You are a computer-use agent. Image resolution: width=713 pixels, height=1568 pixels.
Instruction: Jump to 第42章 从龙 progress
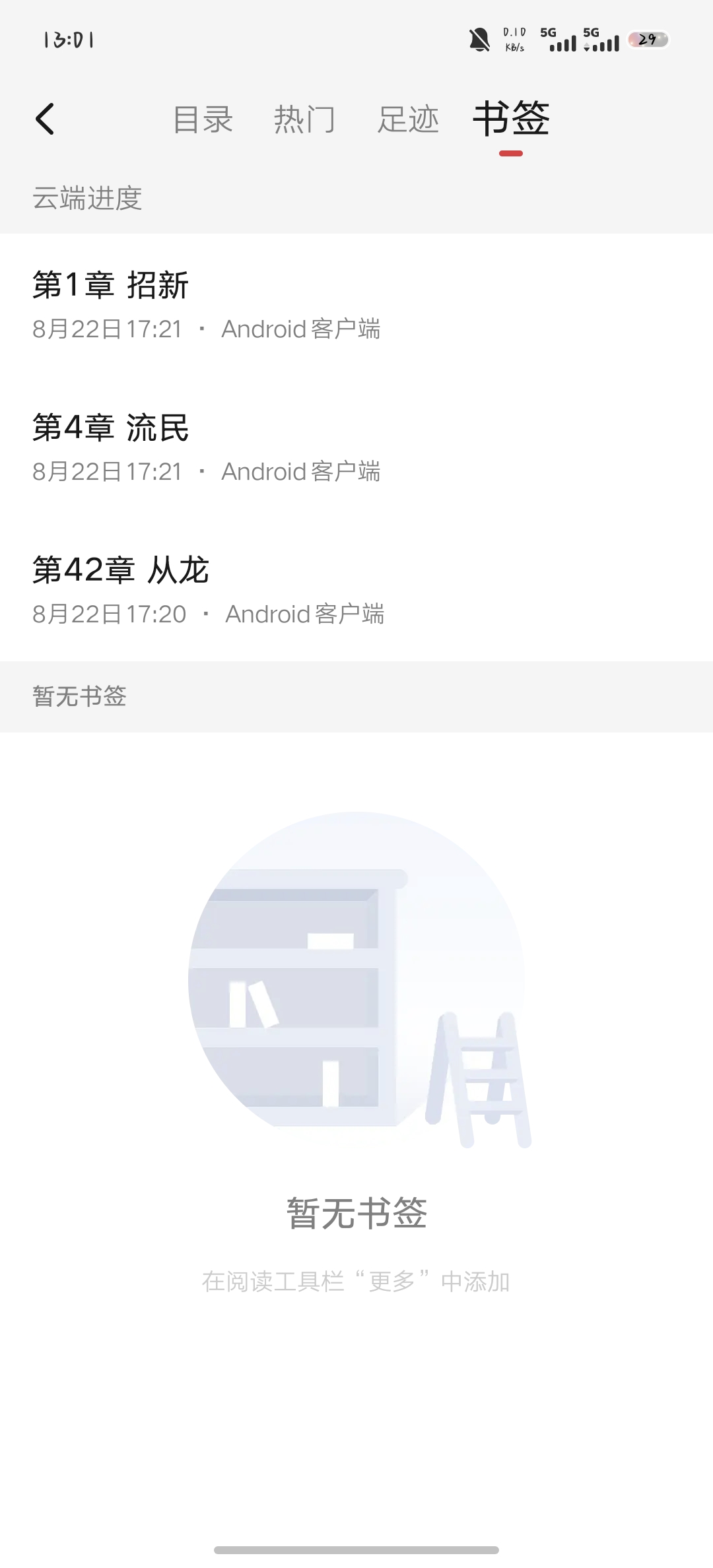point(356,590)
